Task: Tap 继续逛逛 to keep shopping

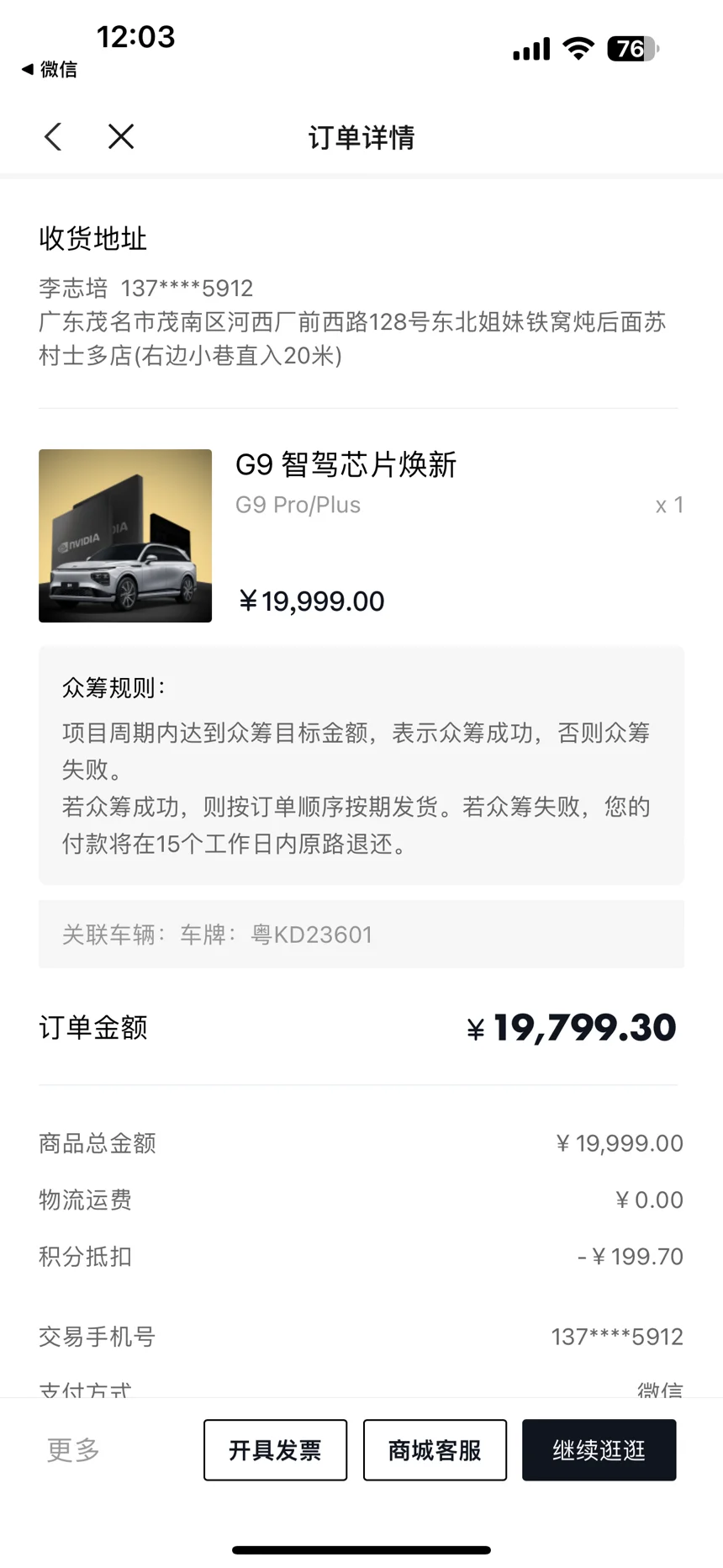Action: tap(599, 1449)
